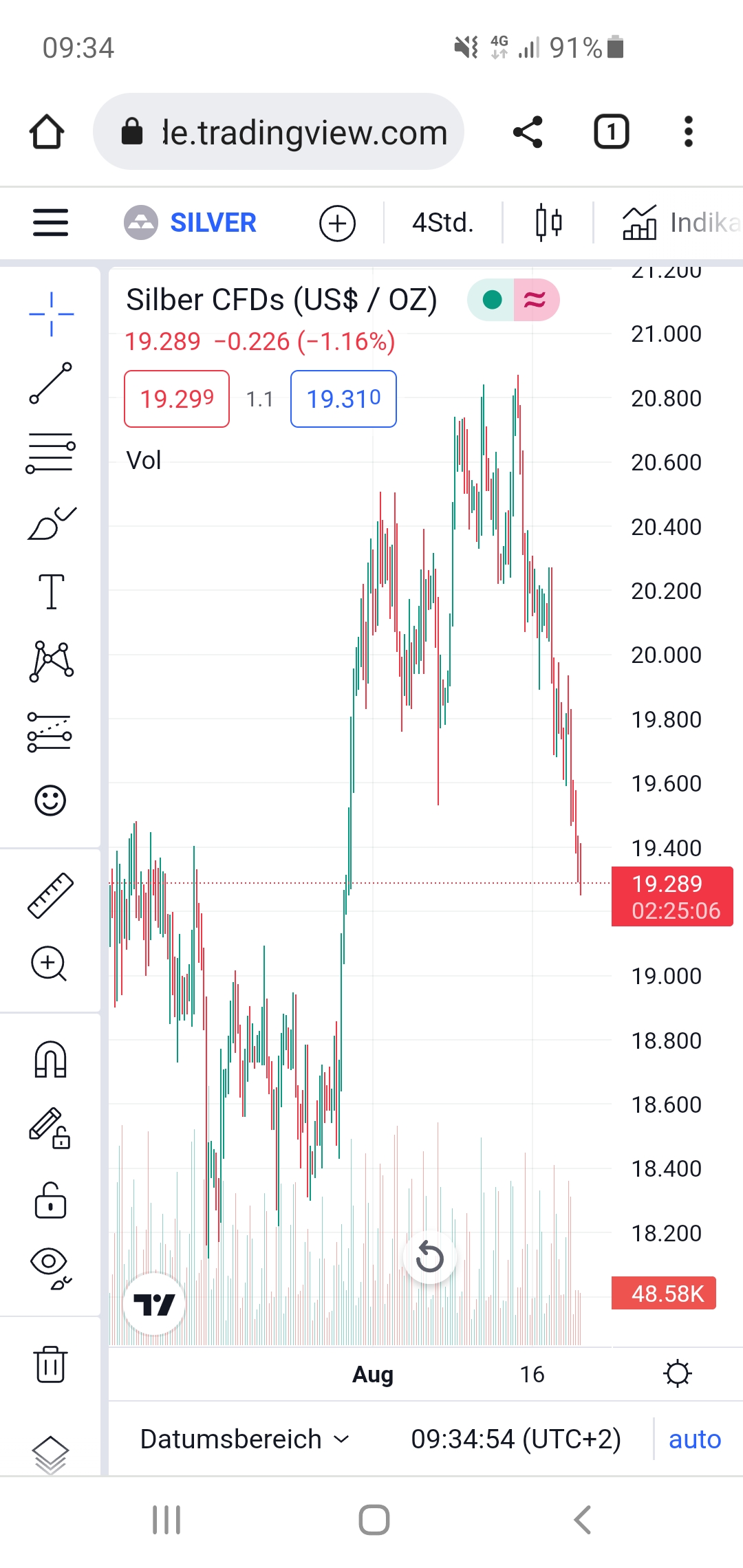Toggle the auto scale option
Screen dimensions: 743x1568
point(694,1439)
